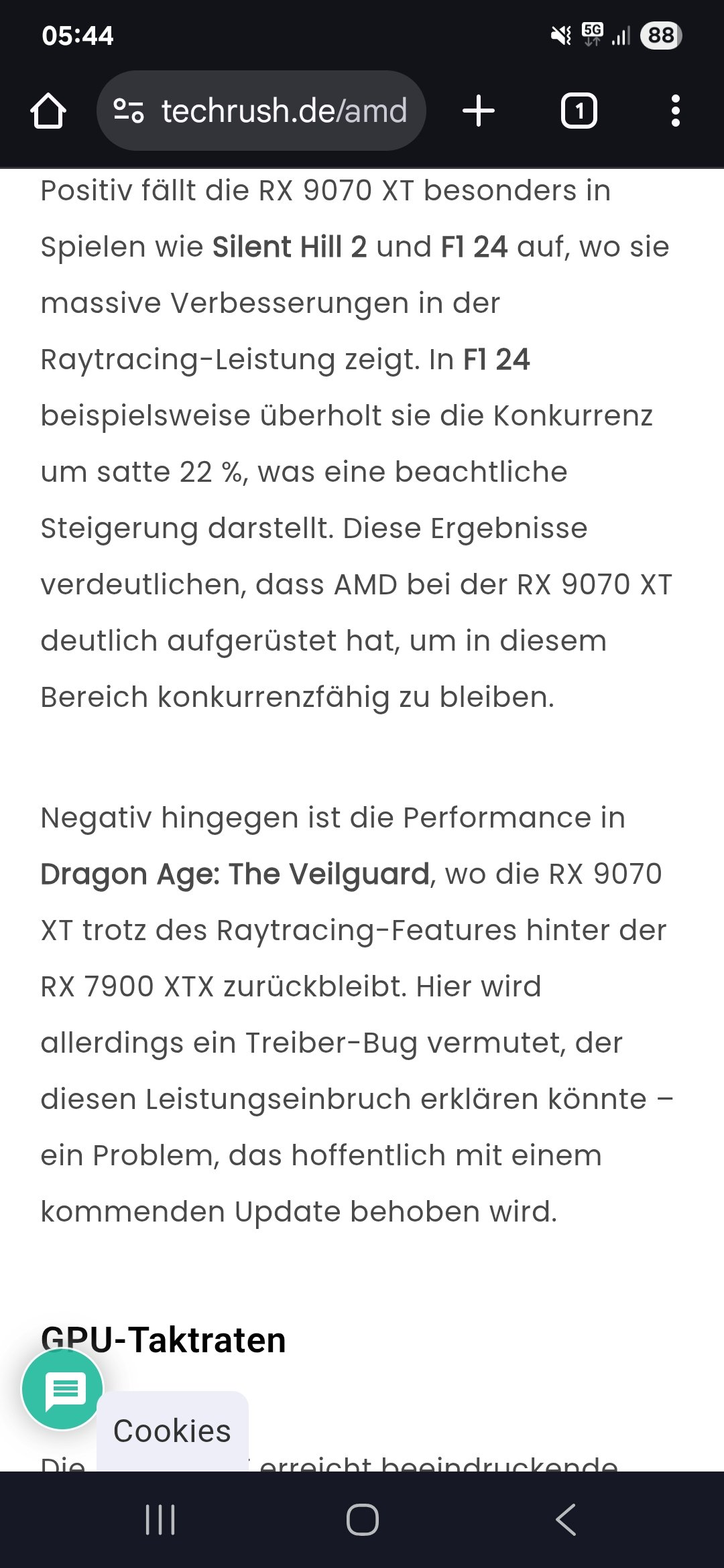Go back using the system back button
724x1568 pixels.
(x=565, y=1519)
